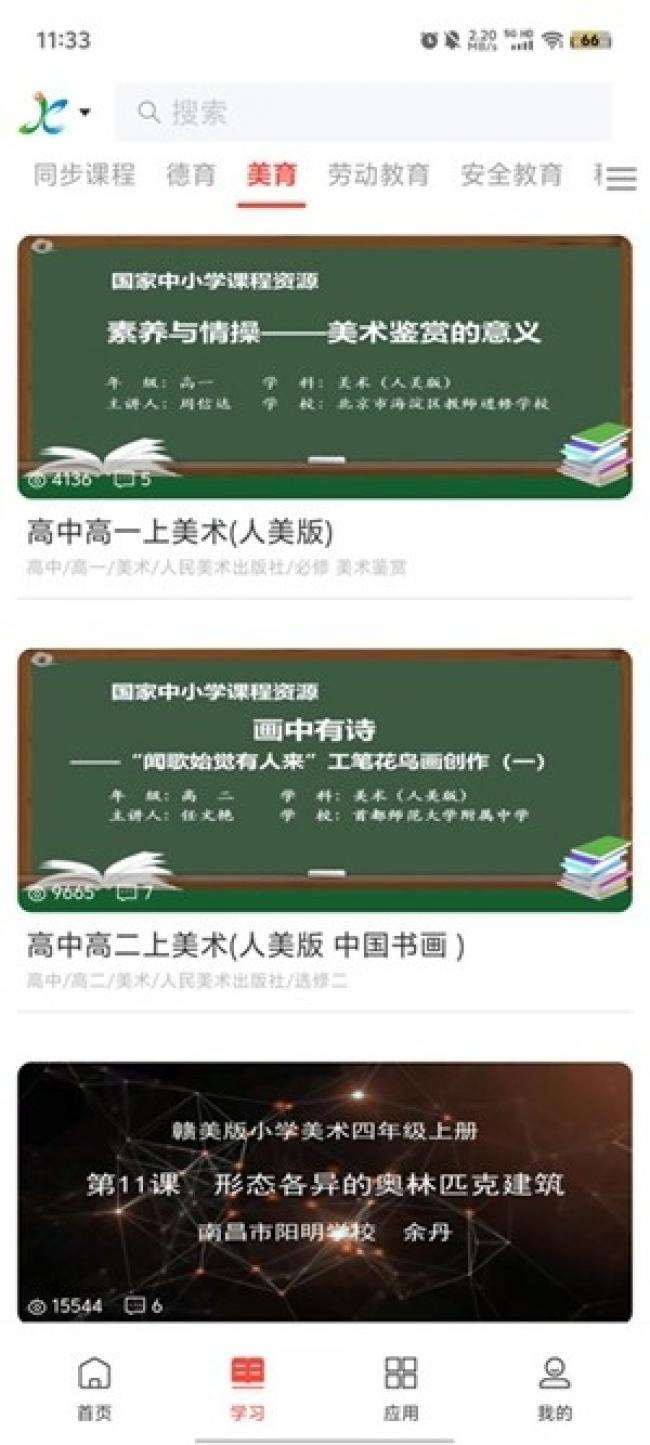Play the 画中有诗 工笔花鸟画创作 lesson
Screen dimensions: 650x1445
pyautogui.click(x=325, y=780)
